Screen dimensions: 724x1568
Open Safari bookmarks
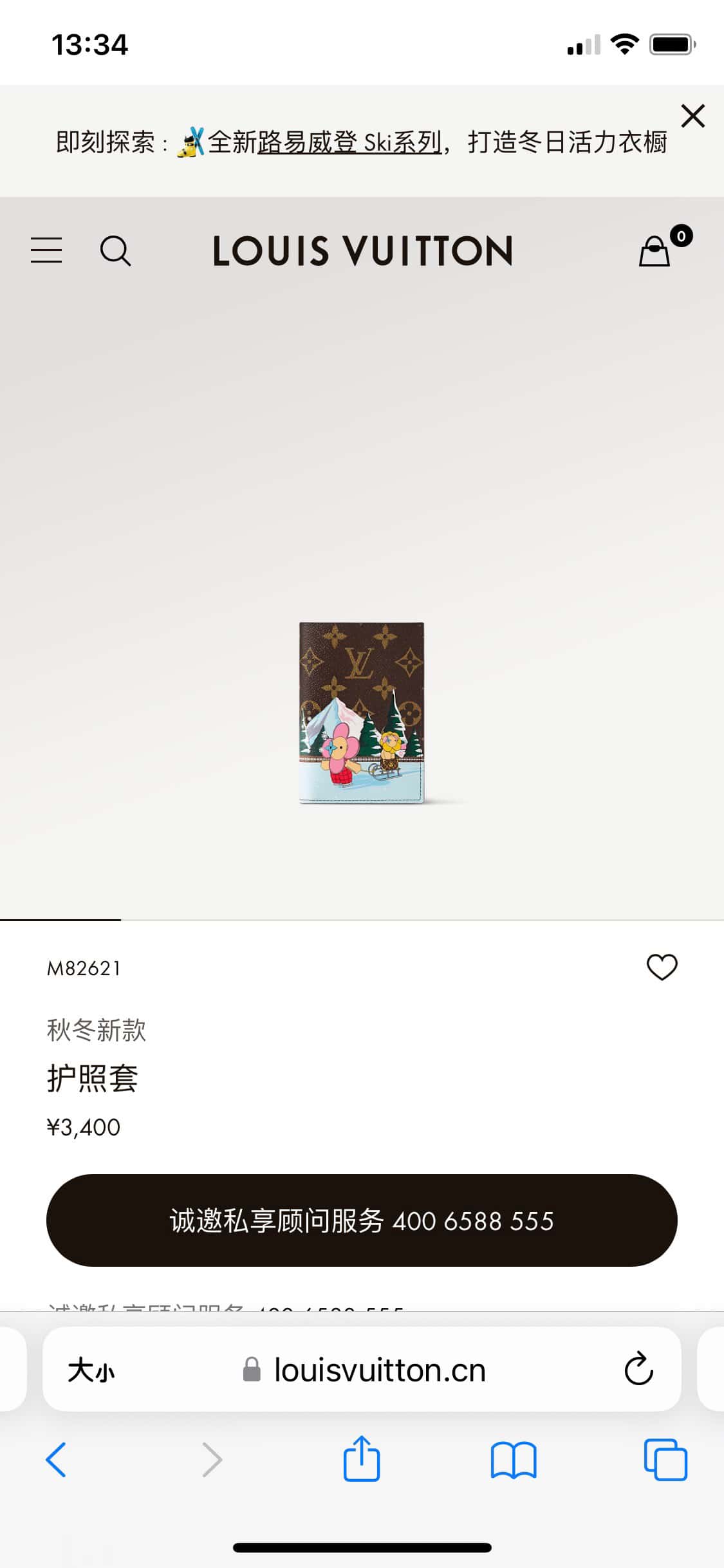[x=513, y=1460]
